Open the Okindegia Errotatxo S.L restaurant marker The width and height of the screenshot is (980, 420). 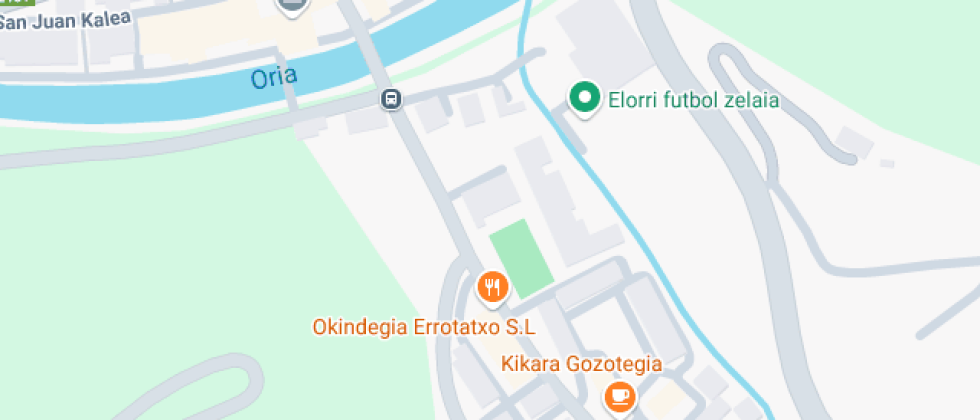click(493, 288)
